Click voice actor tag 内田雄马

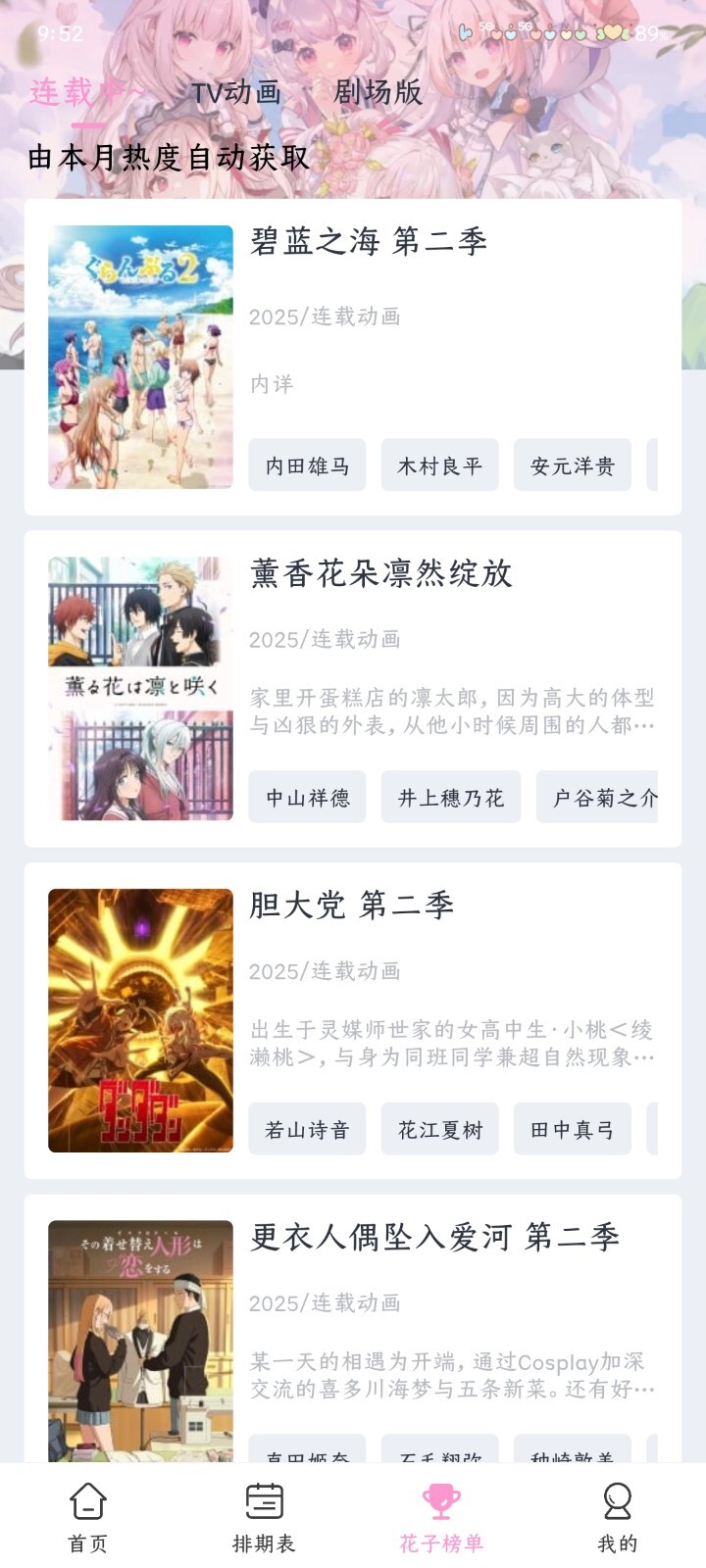[306, 466]
